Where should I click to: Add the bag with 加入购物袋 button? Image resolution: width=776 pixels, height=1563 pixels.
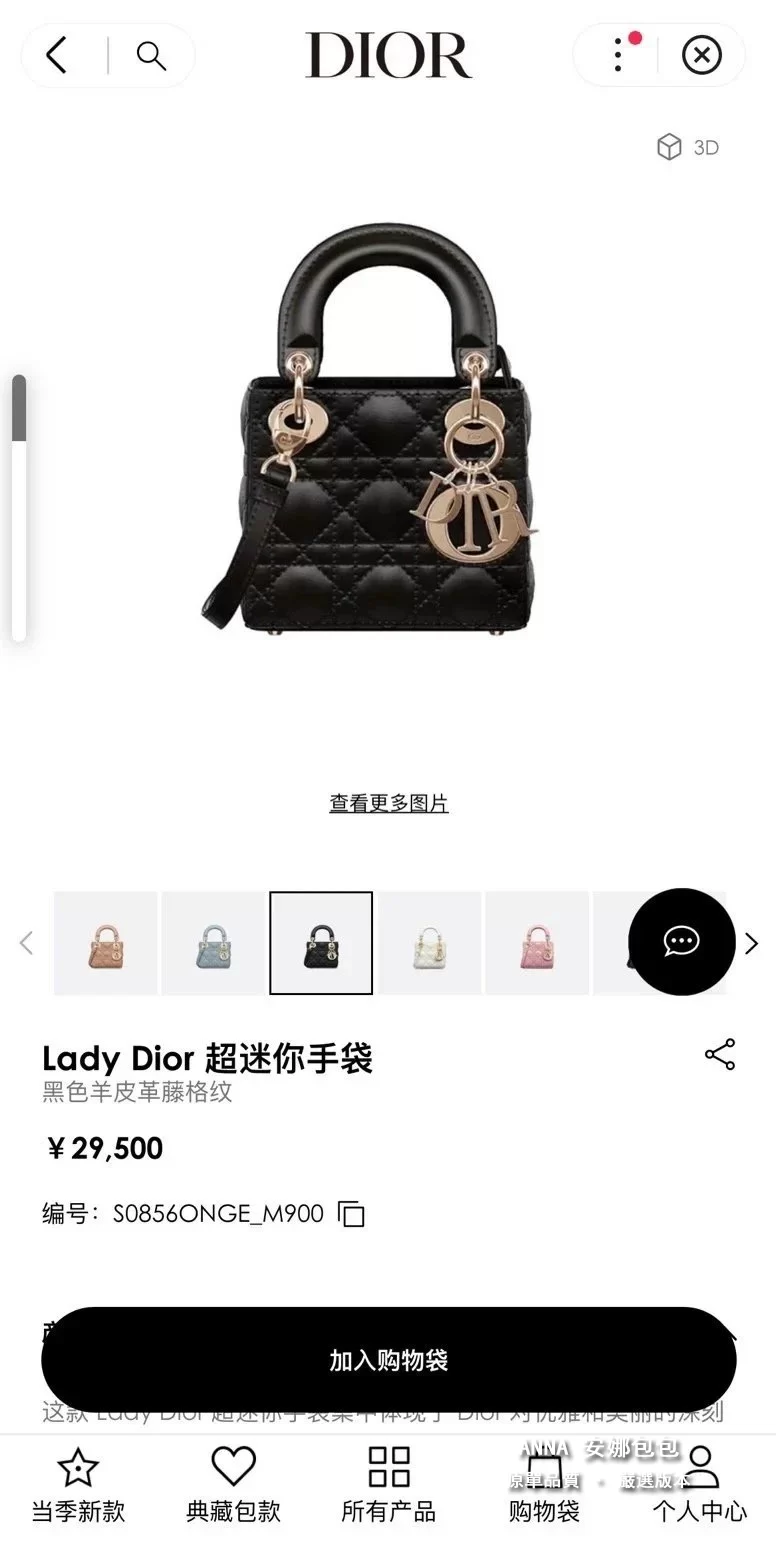click(x=388, y=1360)
